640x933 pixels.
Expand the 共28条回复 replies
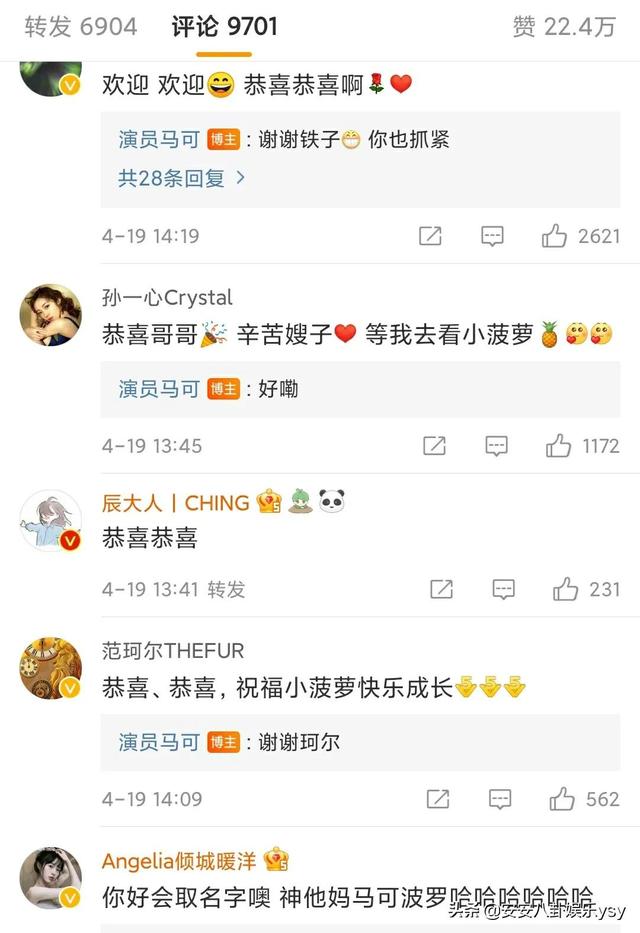(181, 178)
